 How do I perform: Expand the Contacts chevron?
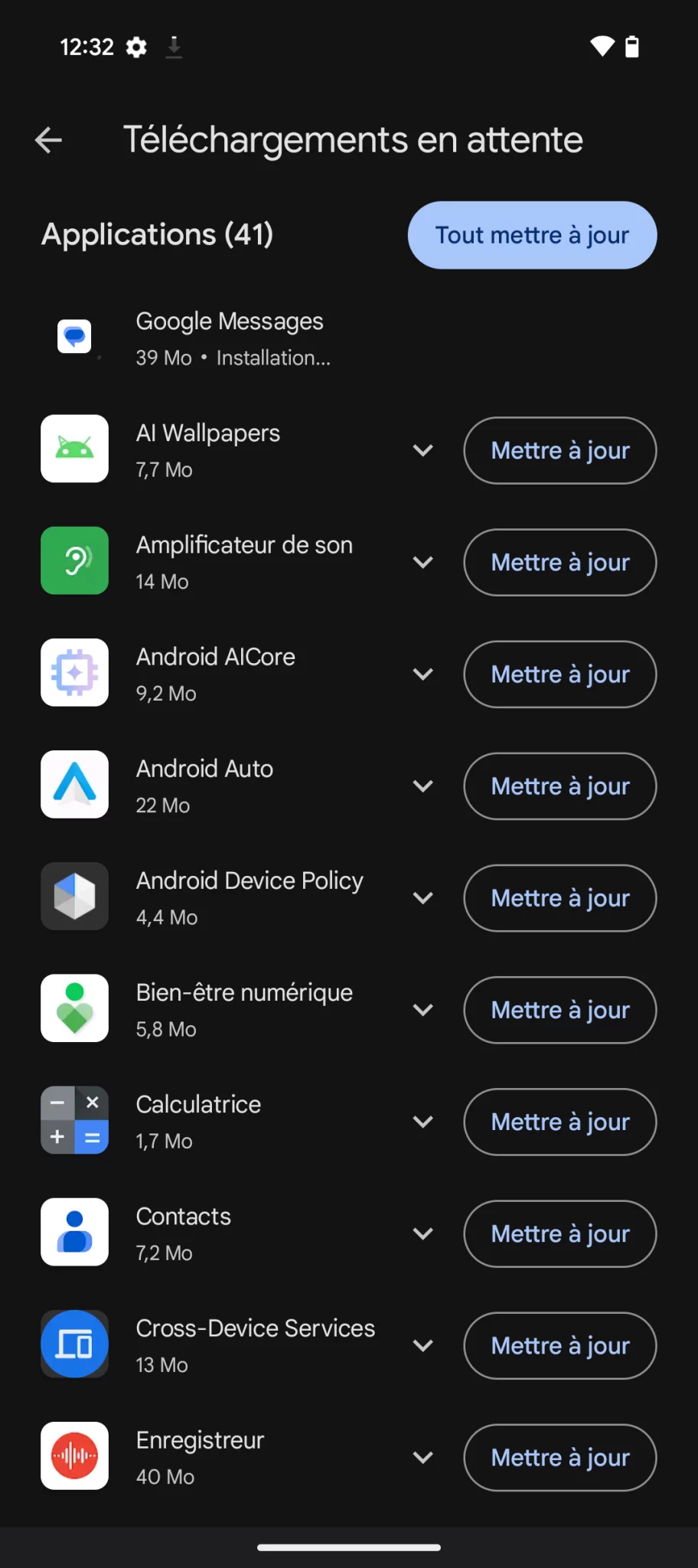[x=423, y=1233]
